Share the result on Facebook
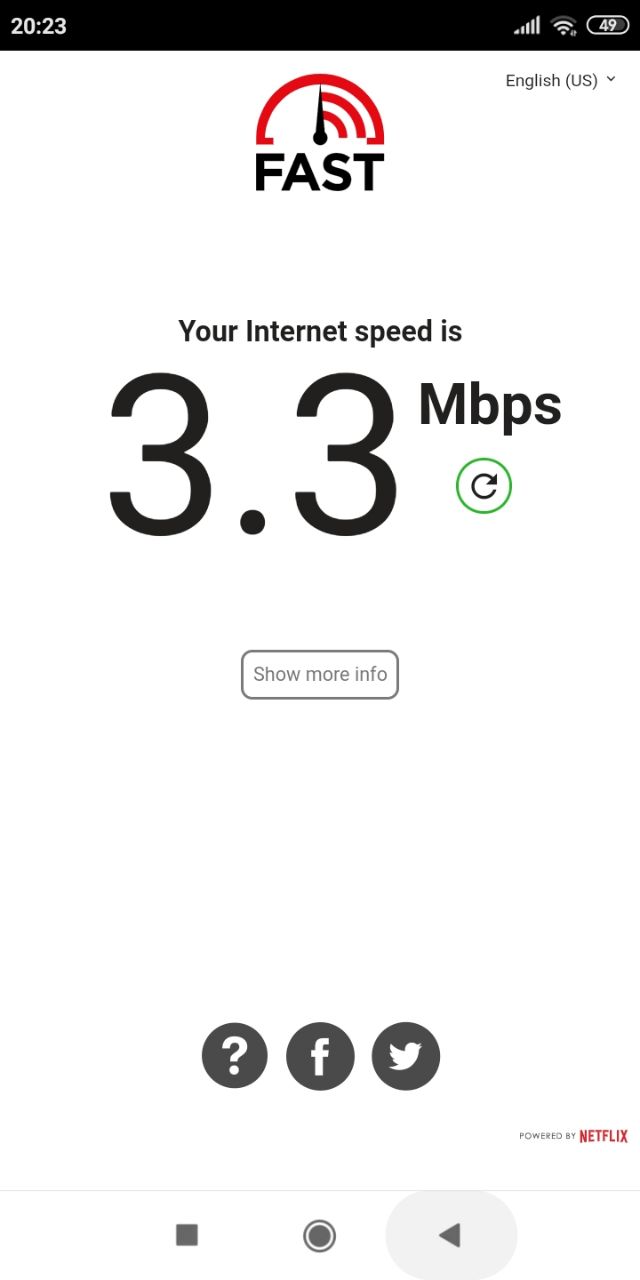This screenshot has height=1280, width=640. click(320, 1055)
